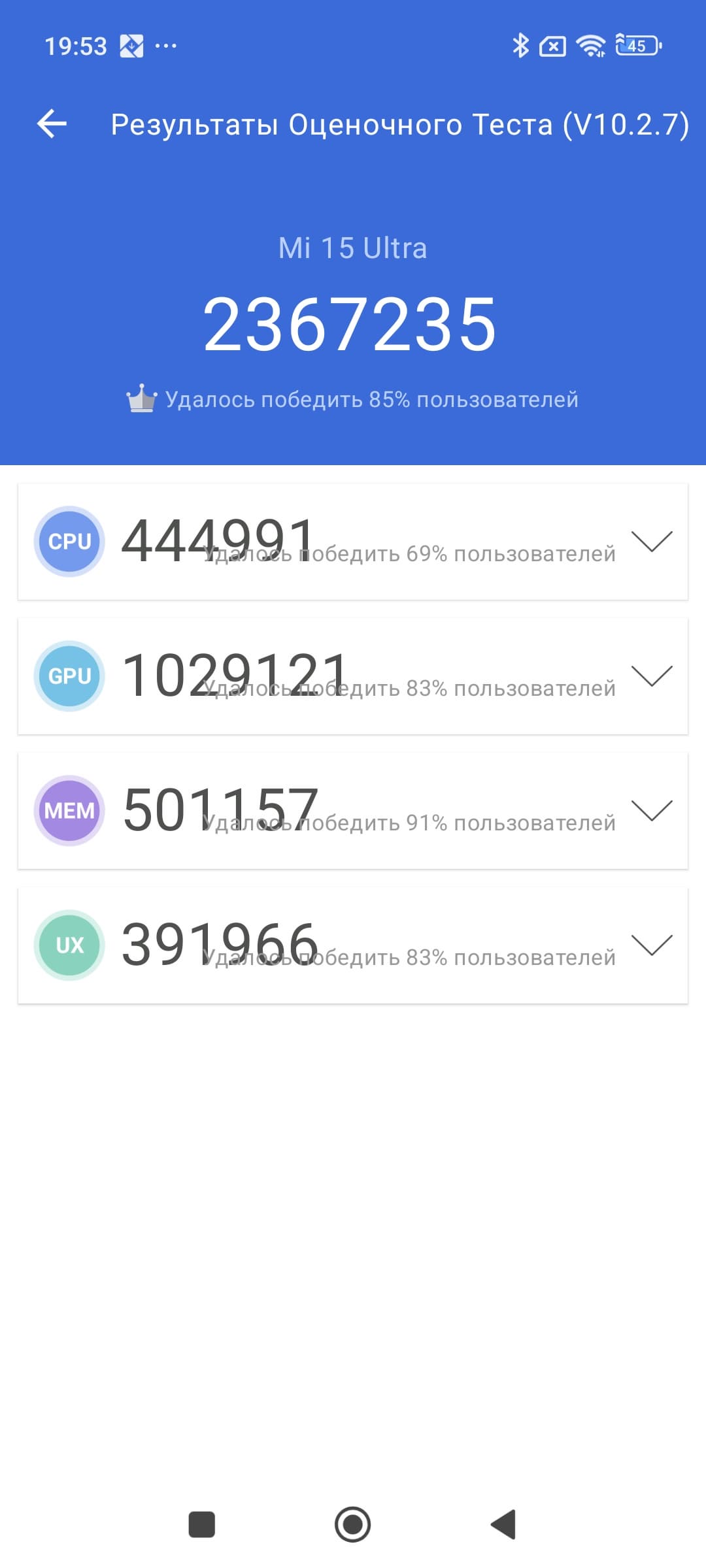Tap the system home button
This screenshot has width=706, height=1568.
(x=352, y=1524)
